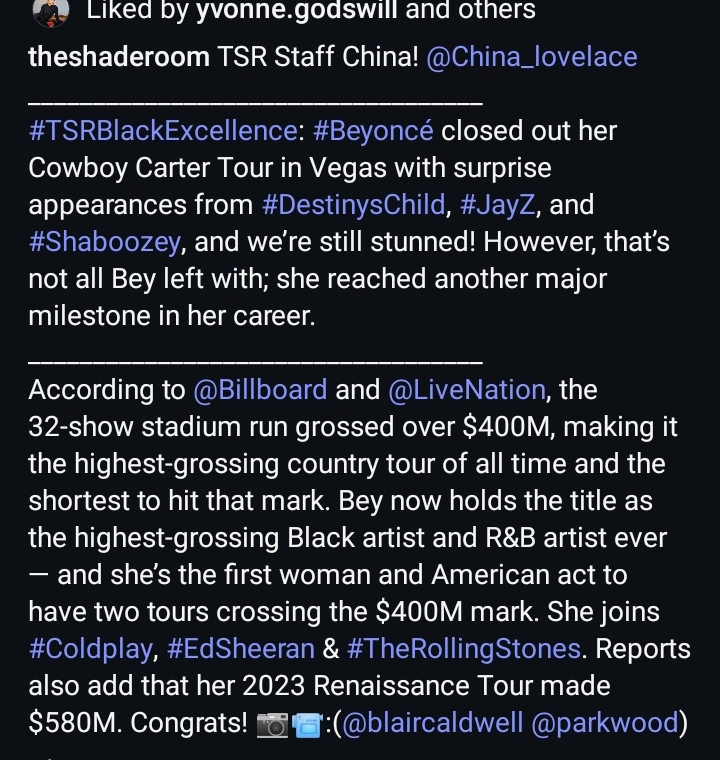
Task: Visit the @LiveNation profile mention
Action: click(466, 390)
